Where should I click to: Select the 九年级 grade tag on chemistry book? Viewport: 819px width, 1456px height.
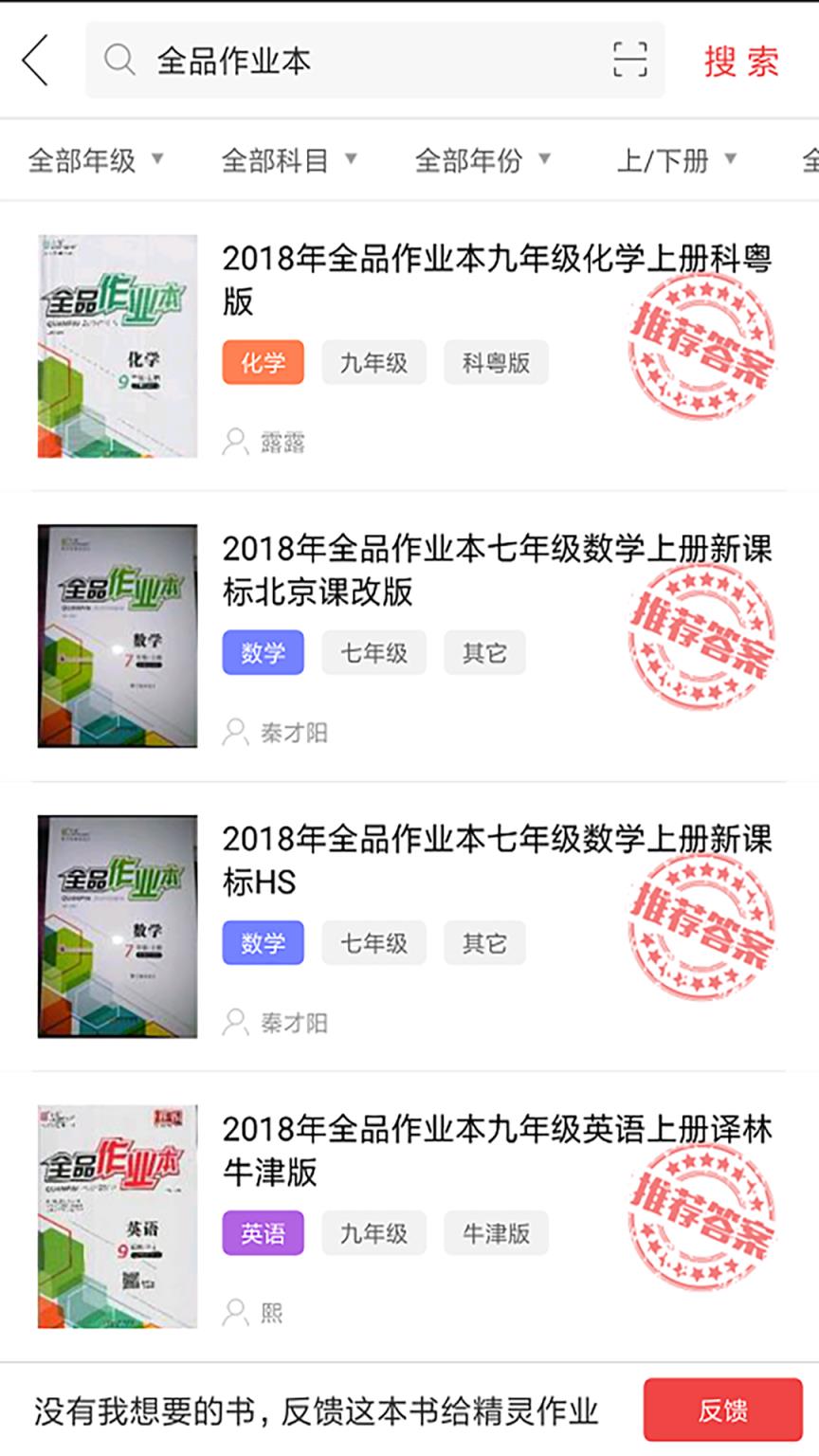373,361
